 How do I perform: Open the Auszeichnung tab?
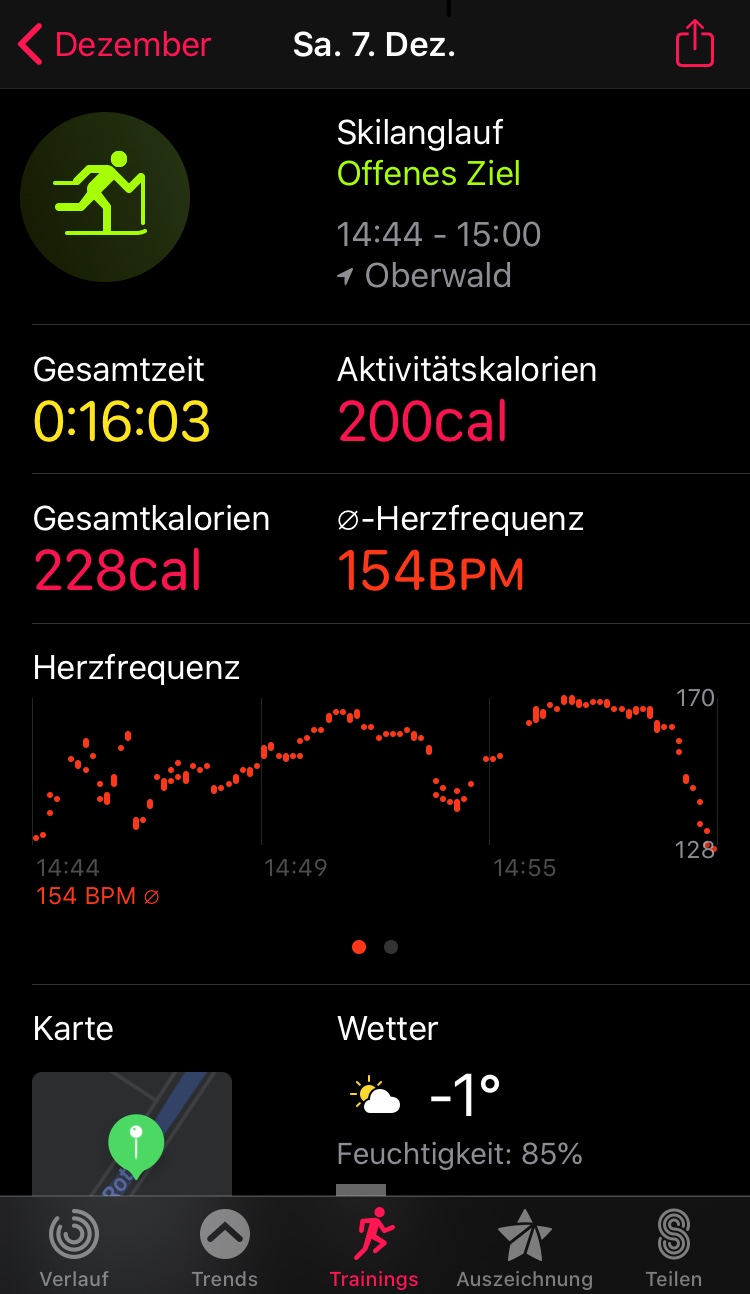click(524, 1246)
